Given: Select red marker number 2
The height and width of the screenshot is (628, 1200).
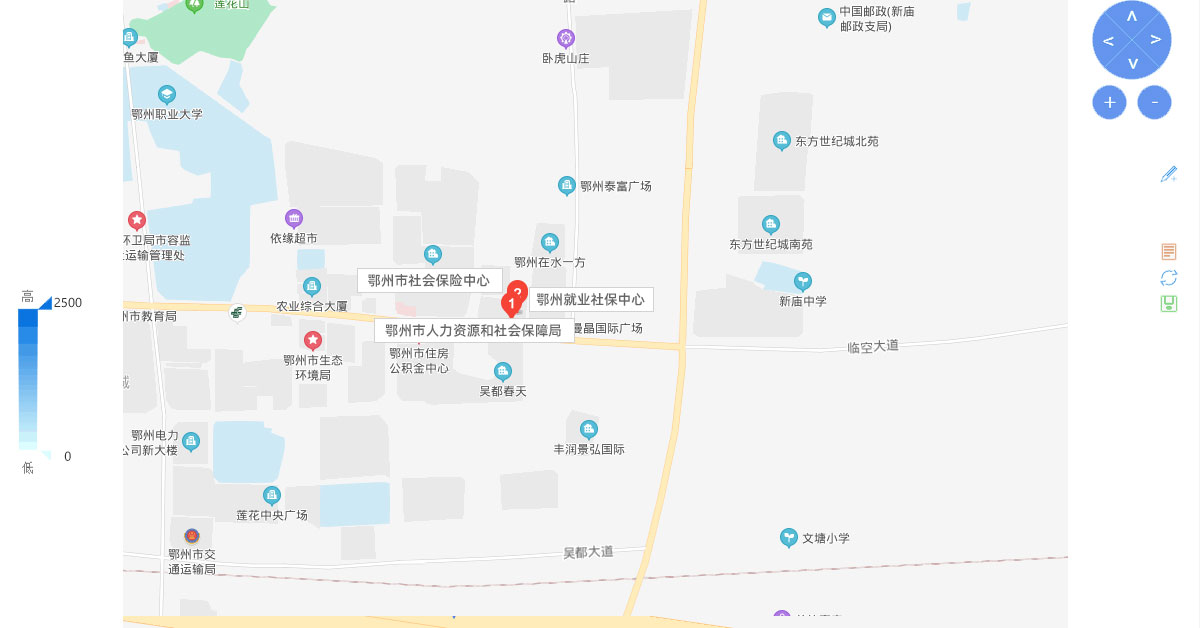Looking at the screenshot, I should click(x=518, y=289).
